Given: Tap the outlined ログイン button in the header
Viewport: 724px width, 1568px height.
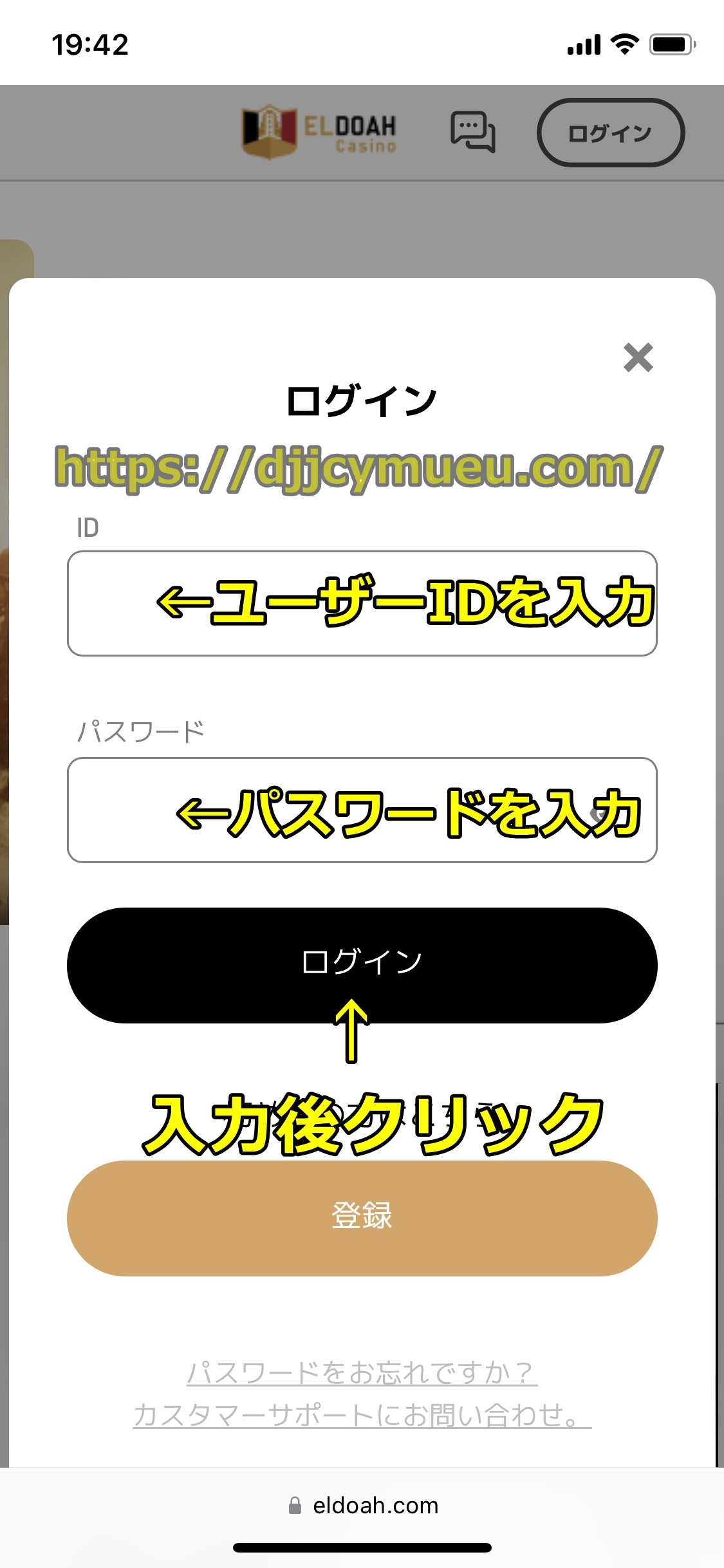Looking at the screenshot, I should point(610,133).
